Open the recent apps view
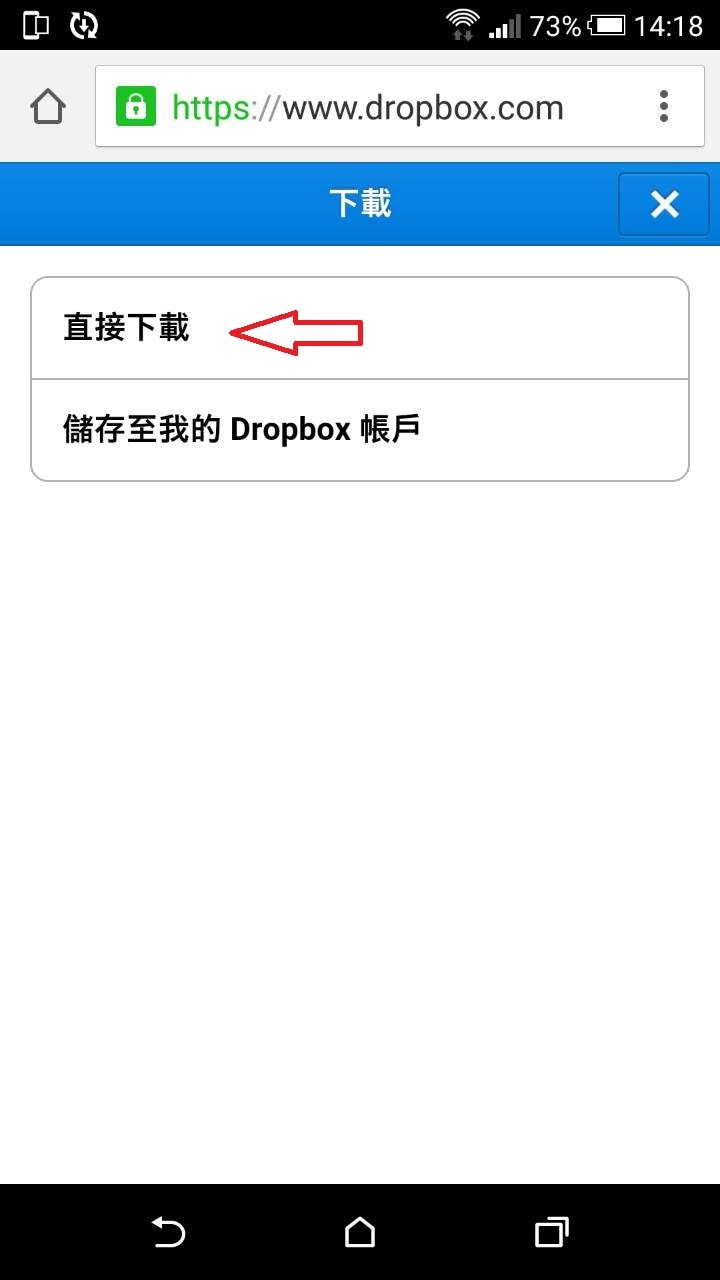The width and height of the screenshot is (720, 1280). [x=551, y=1232]
